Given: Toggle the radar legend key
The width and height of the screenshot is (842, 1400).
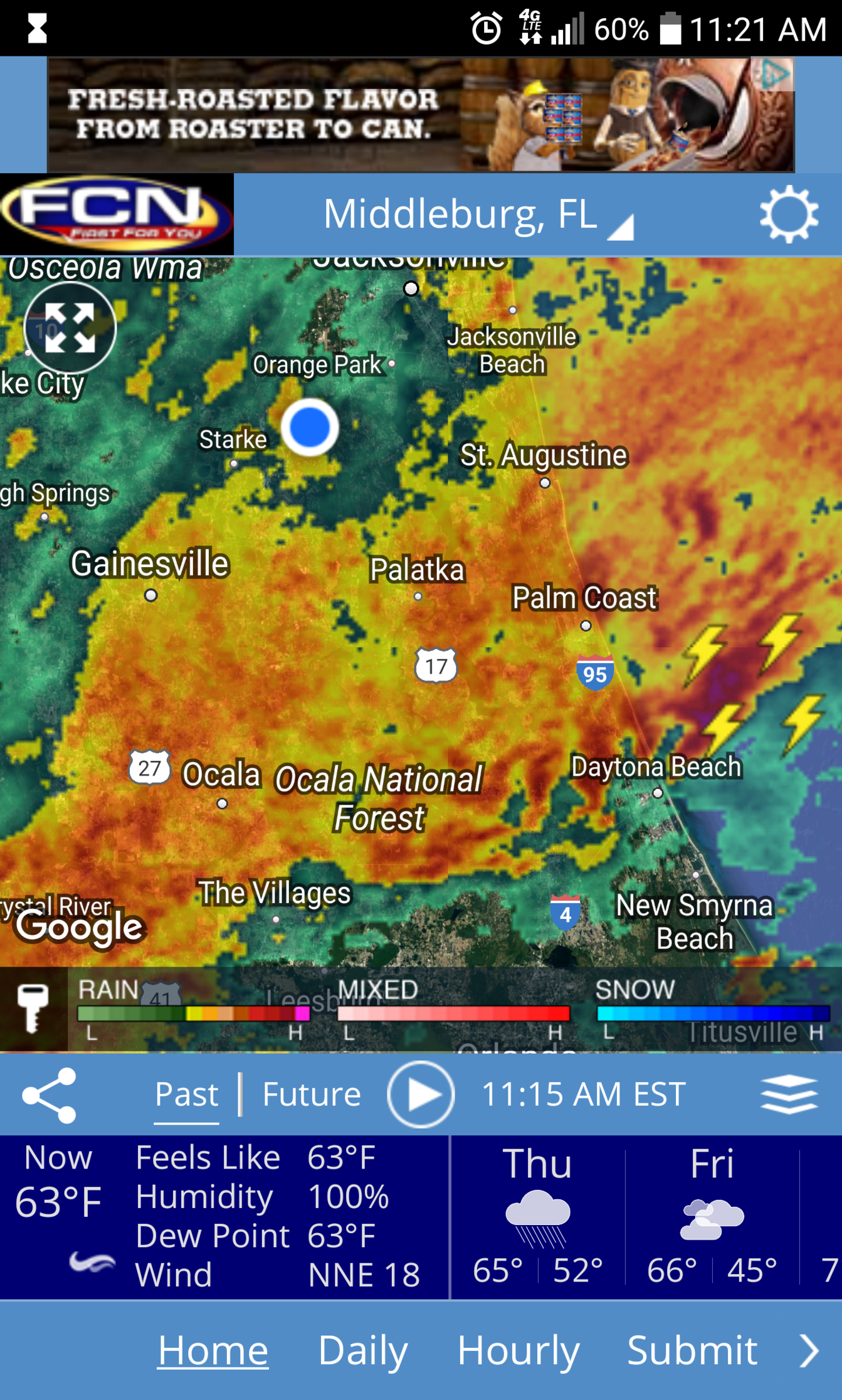Looking at the screenshot, I should click(33, 1008).
